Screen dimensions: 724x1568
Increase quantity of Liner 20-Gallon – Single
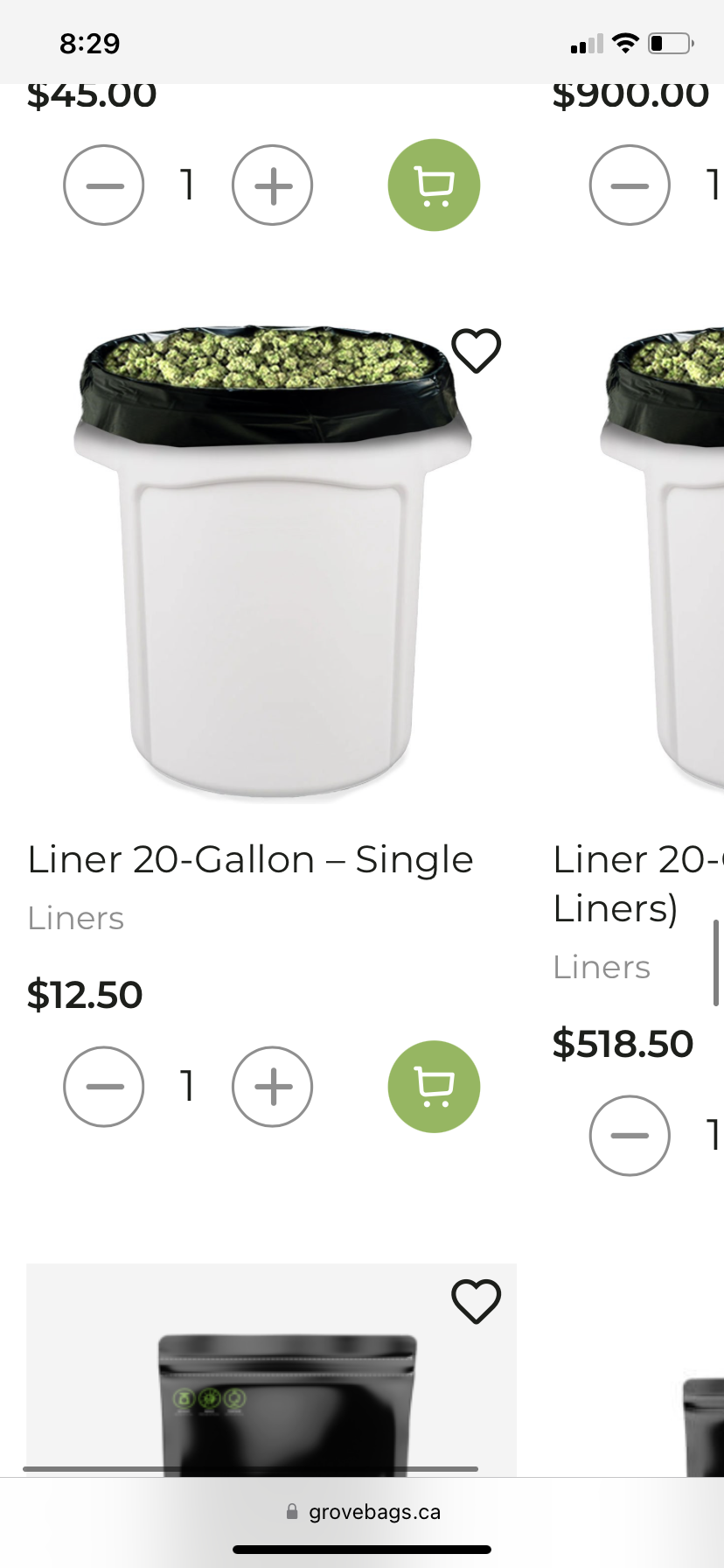(272, 1087)
